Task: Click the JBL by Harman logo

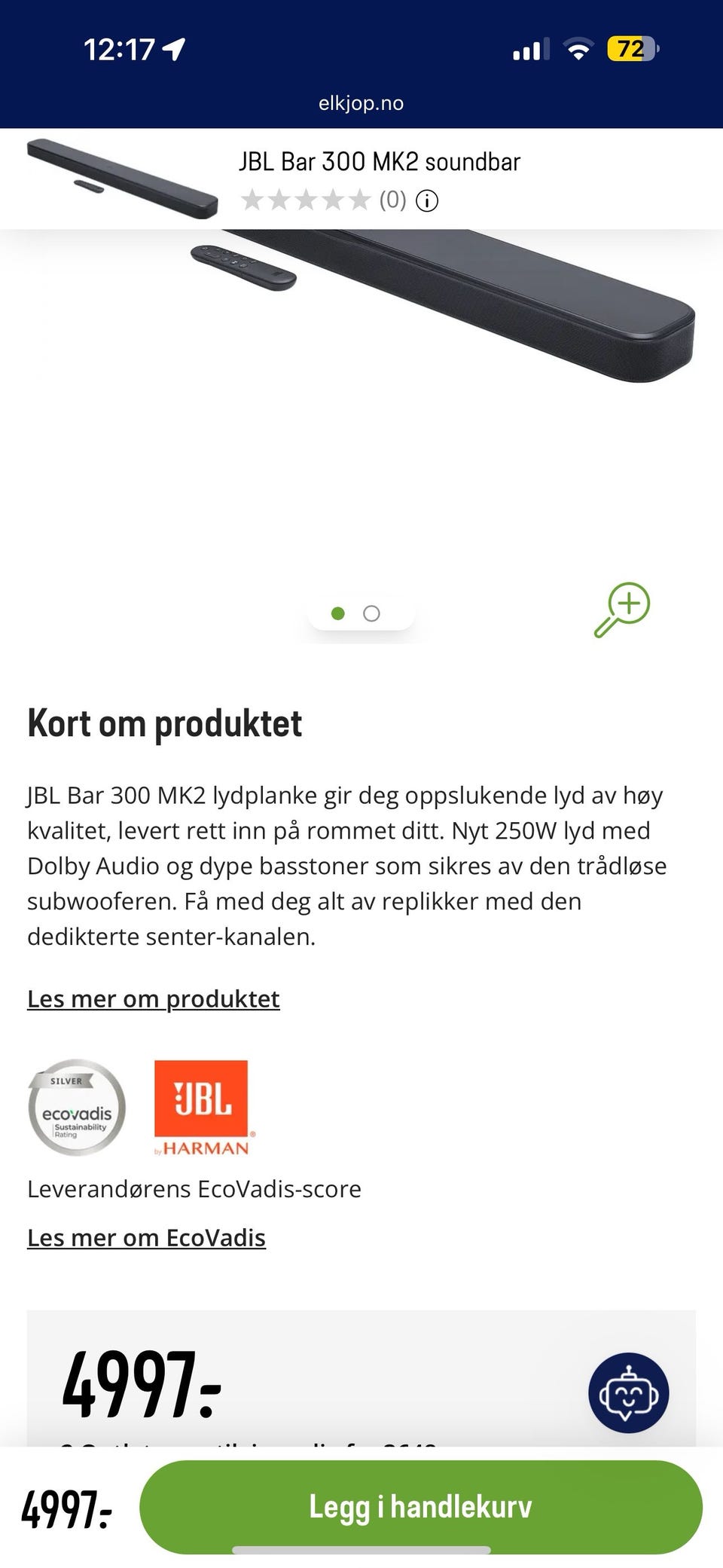Action: point(202,1108)
